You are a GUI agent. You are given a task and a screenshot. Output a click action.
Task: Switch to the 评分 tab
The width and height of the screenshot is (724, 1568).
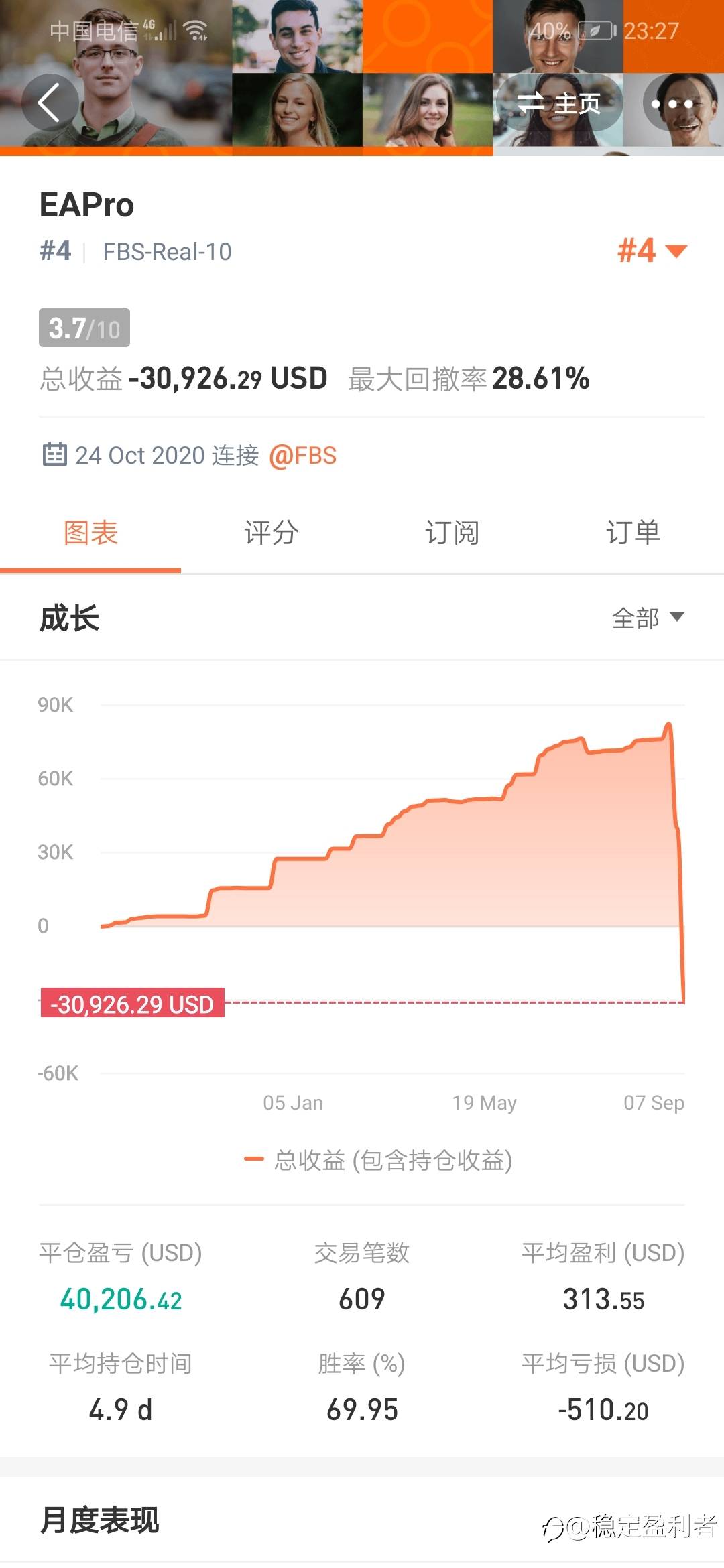click(x=271, y=533)
